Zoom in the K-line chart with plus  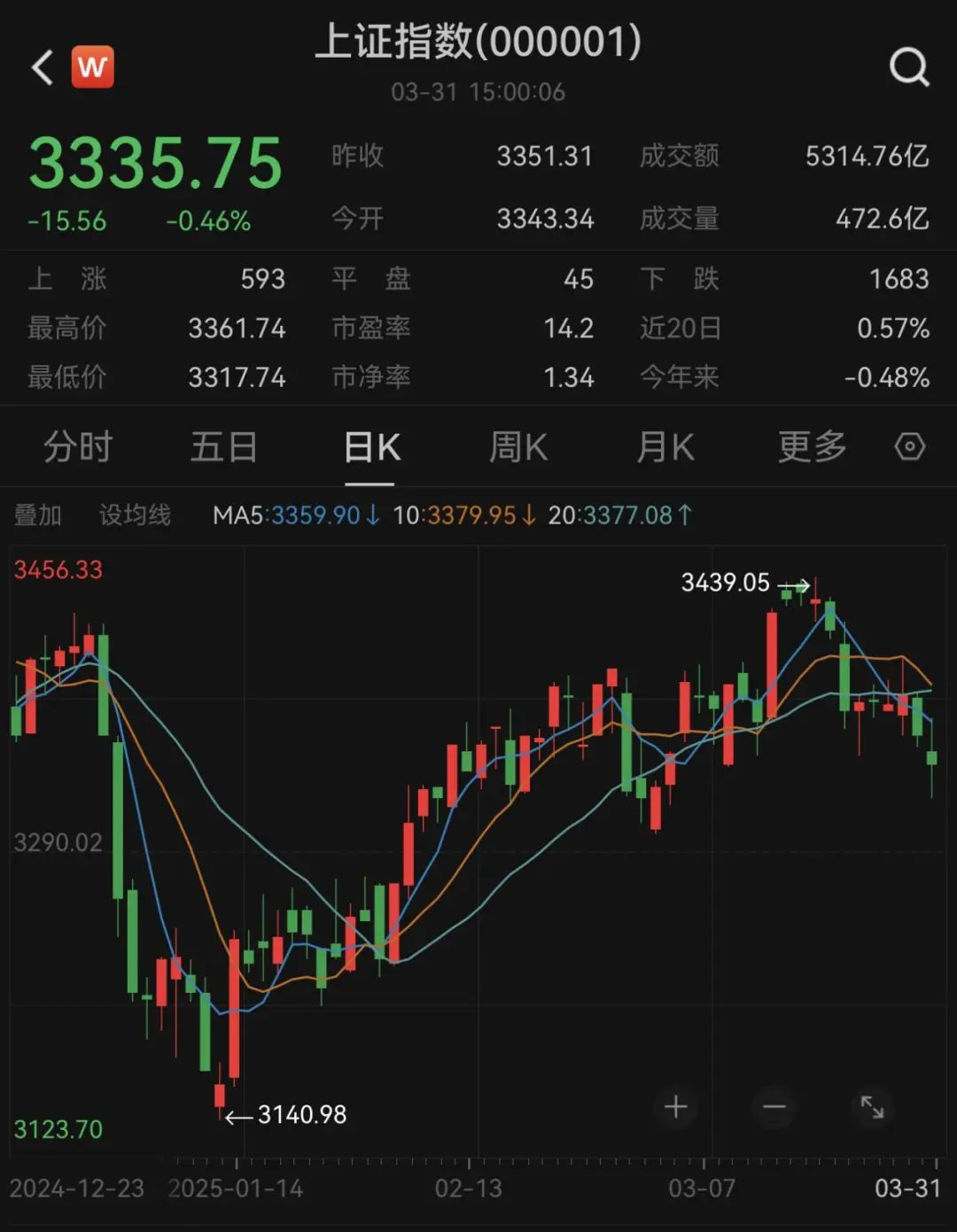point(676,1107)
